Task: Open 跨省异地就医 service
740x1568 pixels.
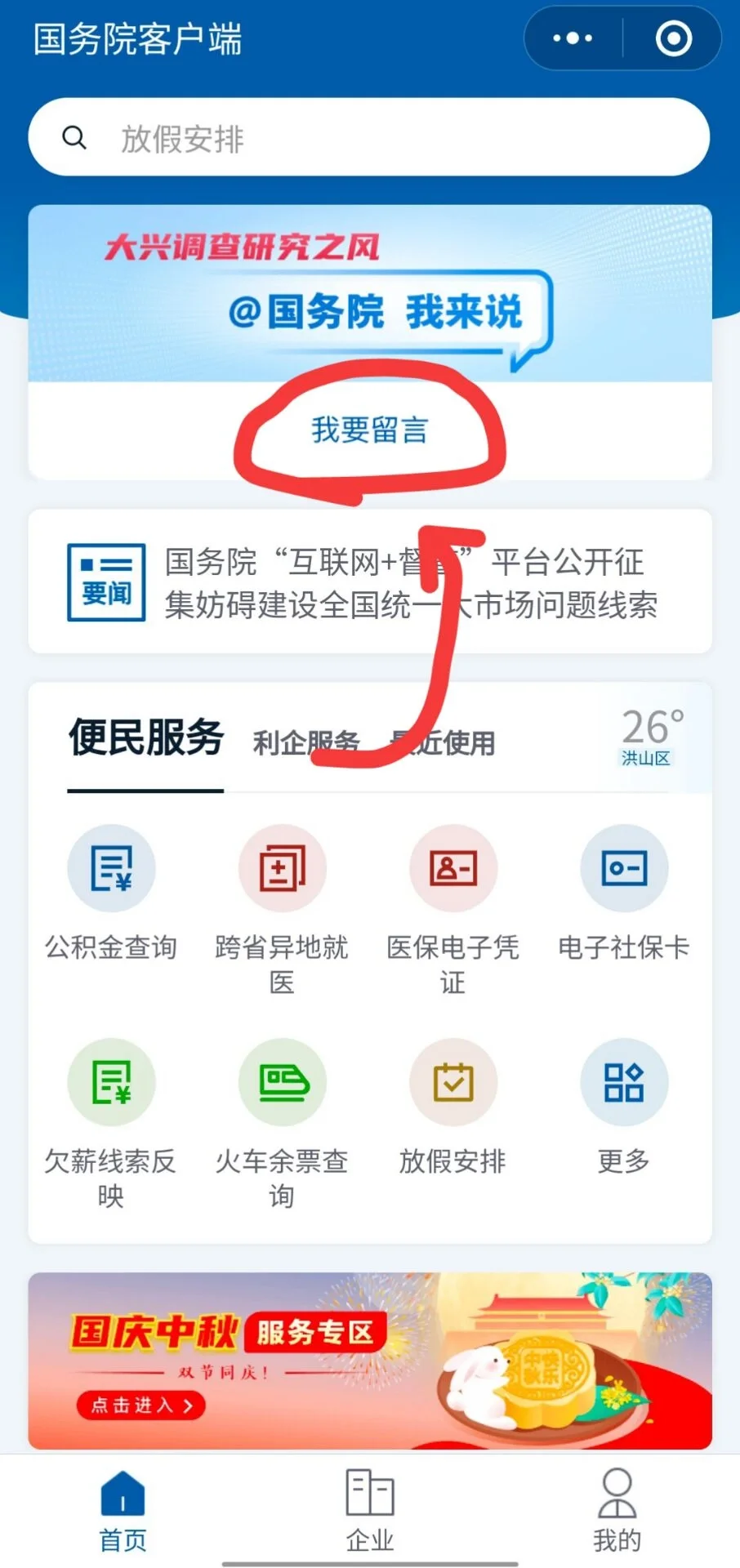Action: point(282,898)
